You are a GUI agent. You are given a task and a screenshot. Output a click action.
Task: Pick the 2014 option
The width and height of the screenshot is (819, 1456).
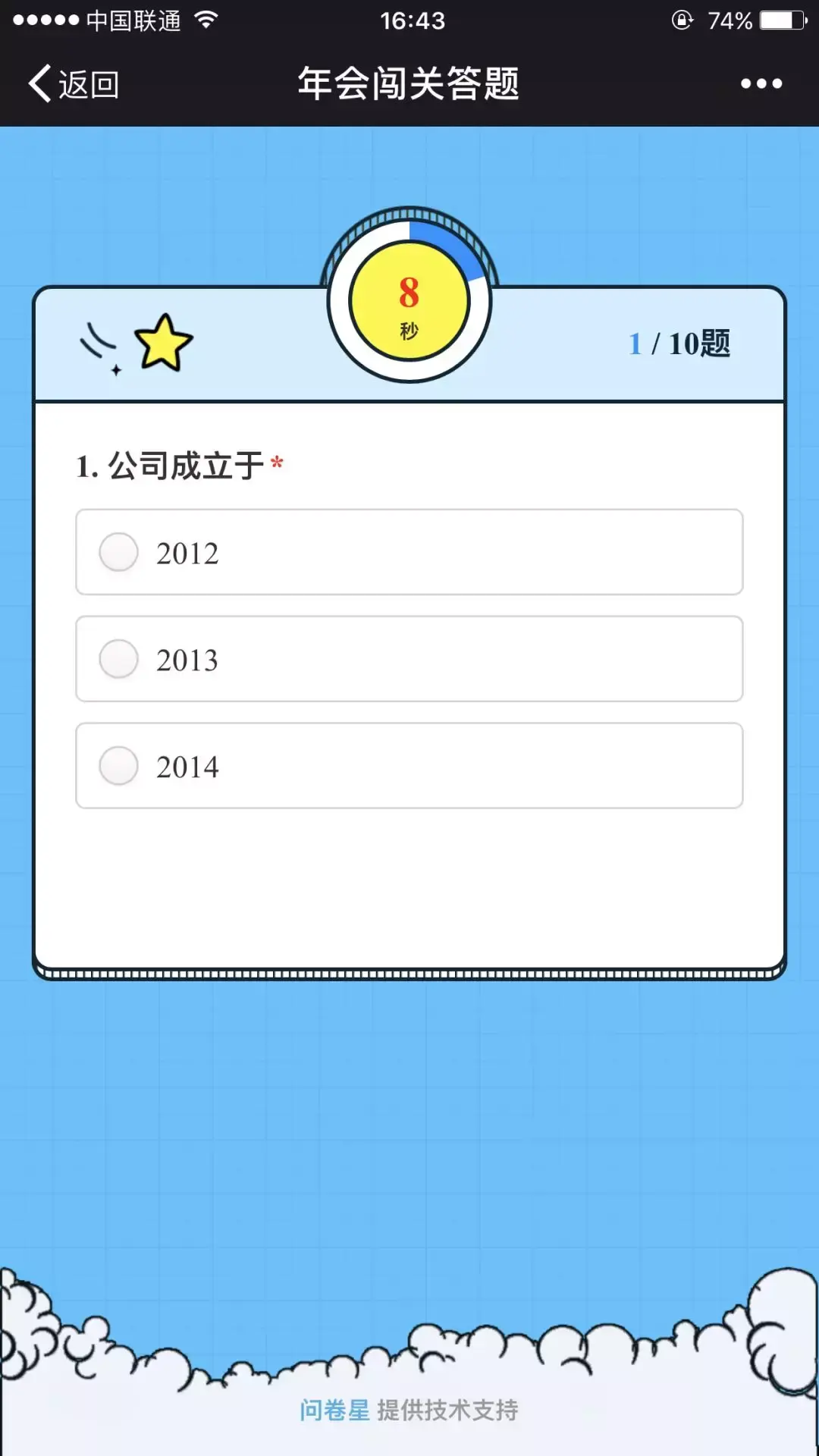point(409,766)
